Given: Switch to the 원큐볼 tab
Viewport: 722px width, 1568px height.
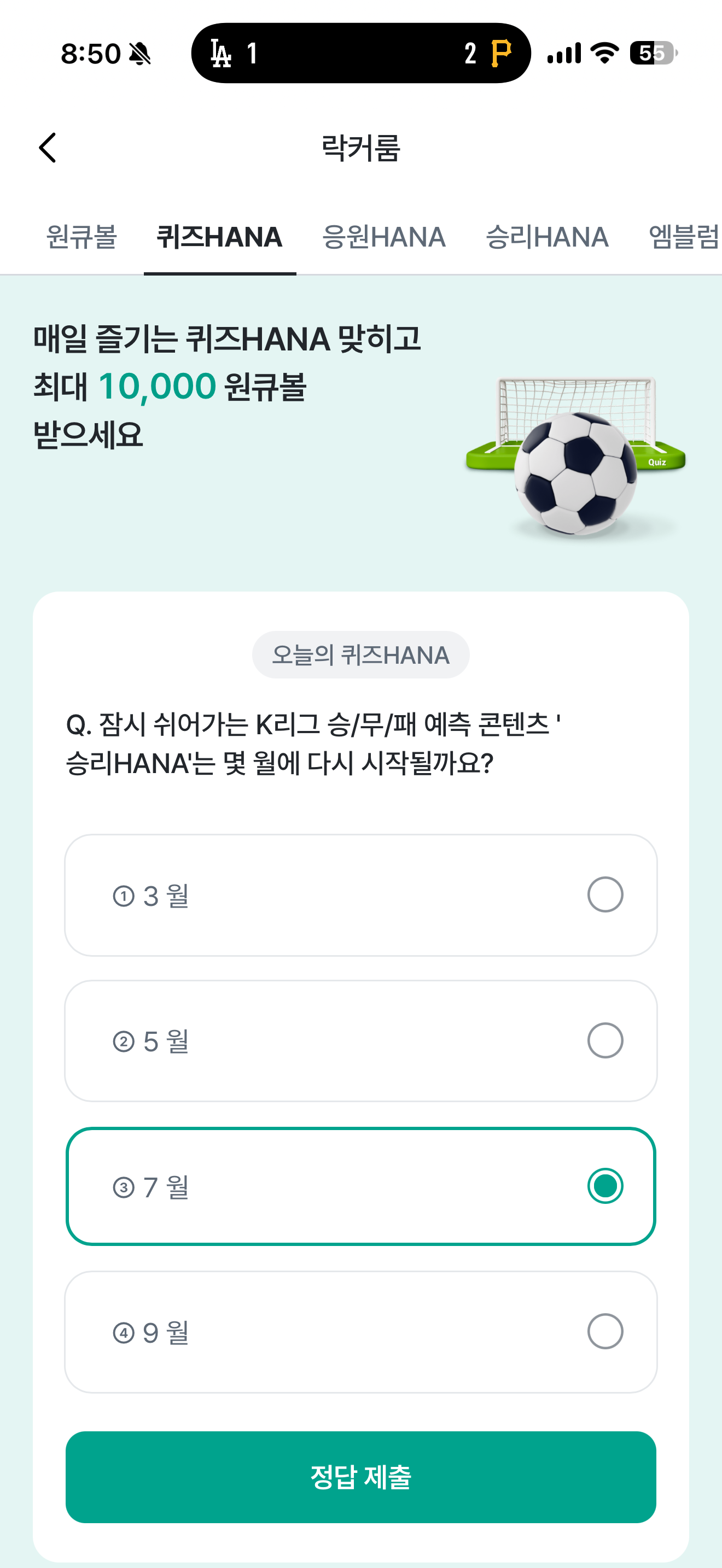Looking at the screenshot, I should (81, 237).
